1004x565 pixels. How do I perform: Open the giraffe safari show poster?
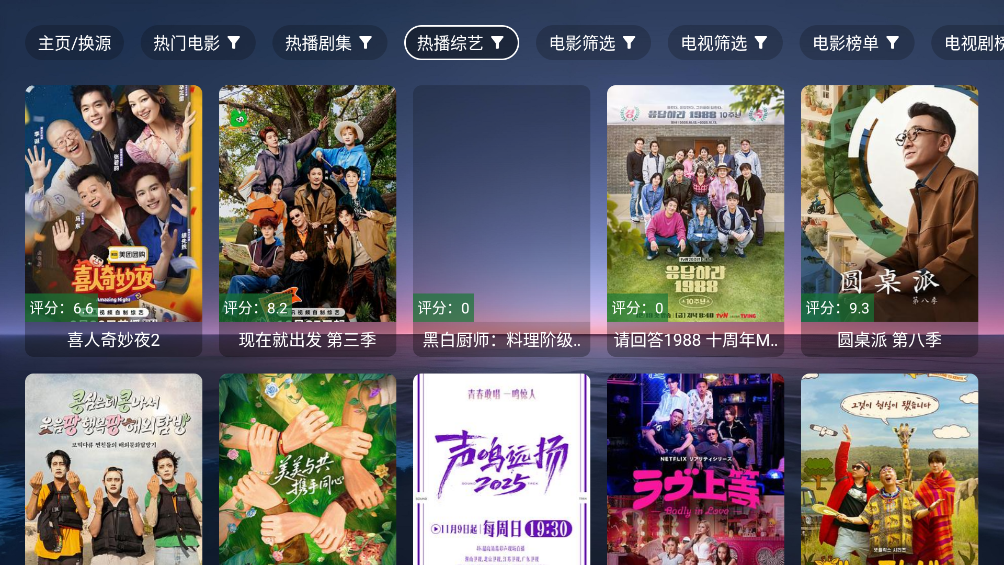(x=889, y=470)
